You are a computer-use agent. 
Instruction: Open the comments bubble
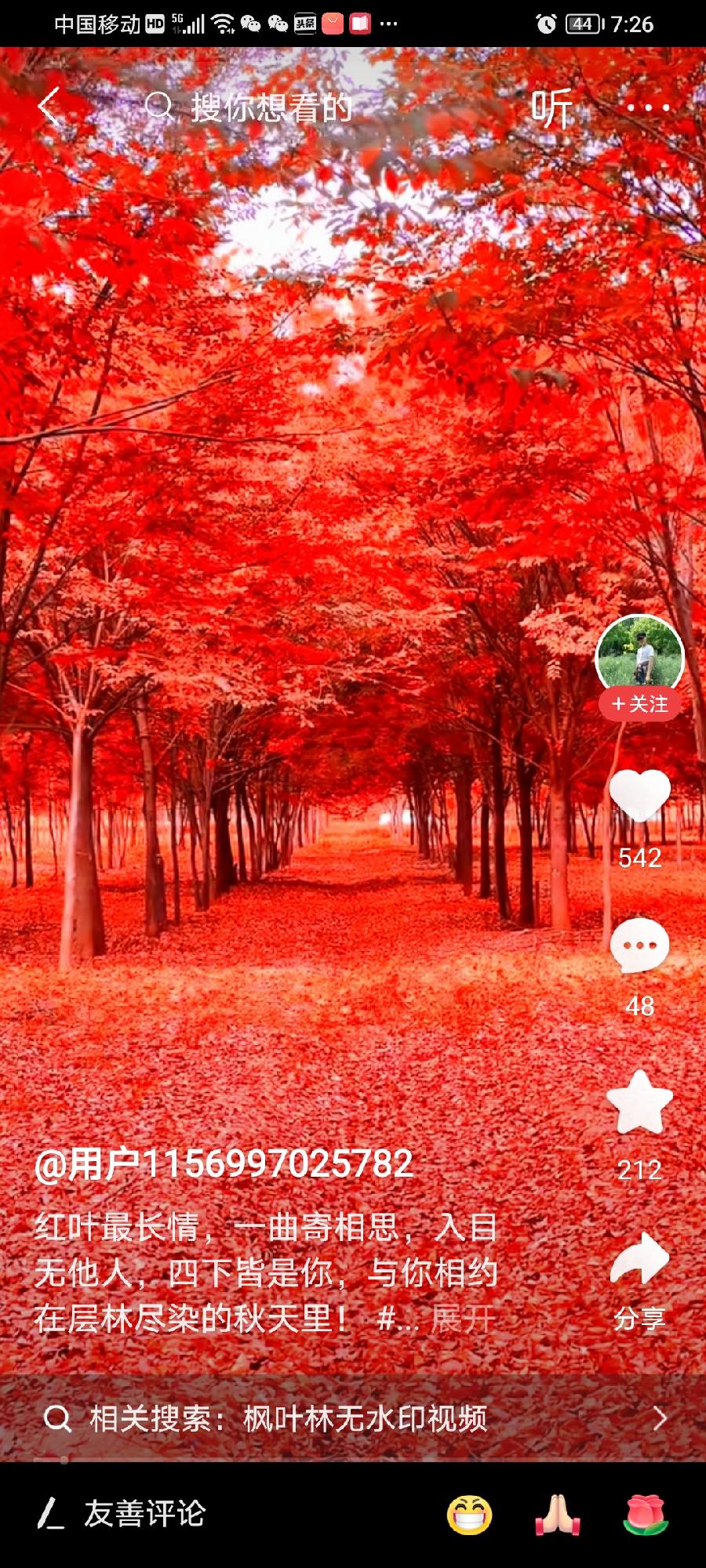tap(640, 946)
